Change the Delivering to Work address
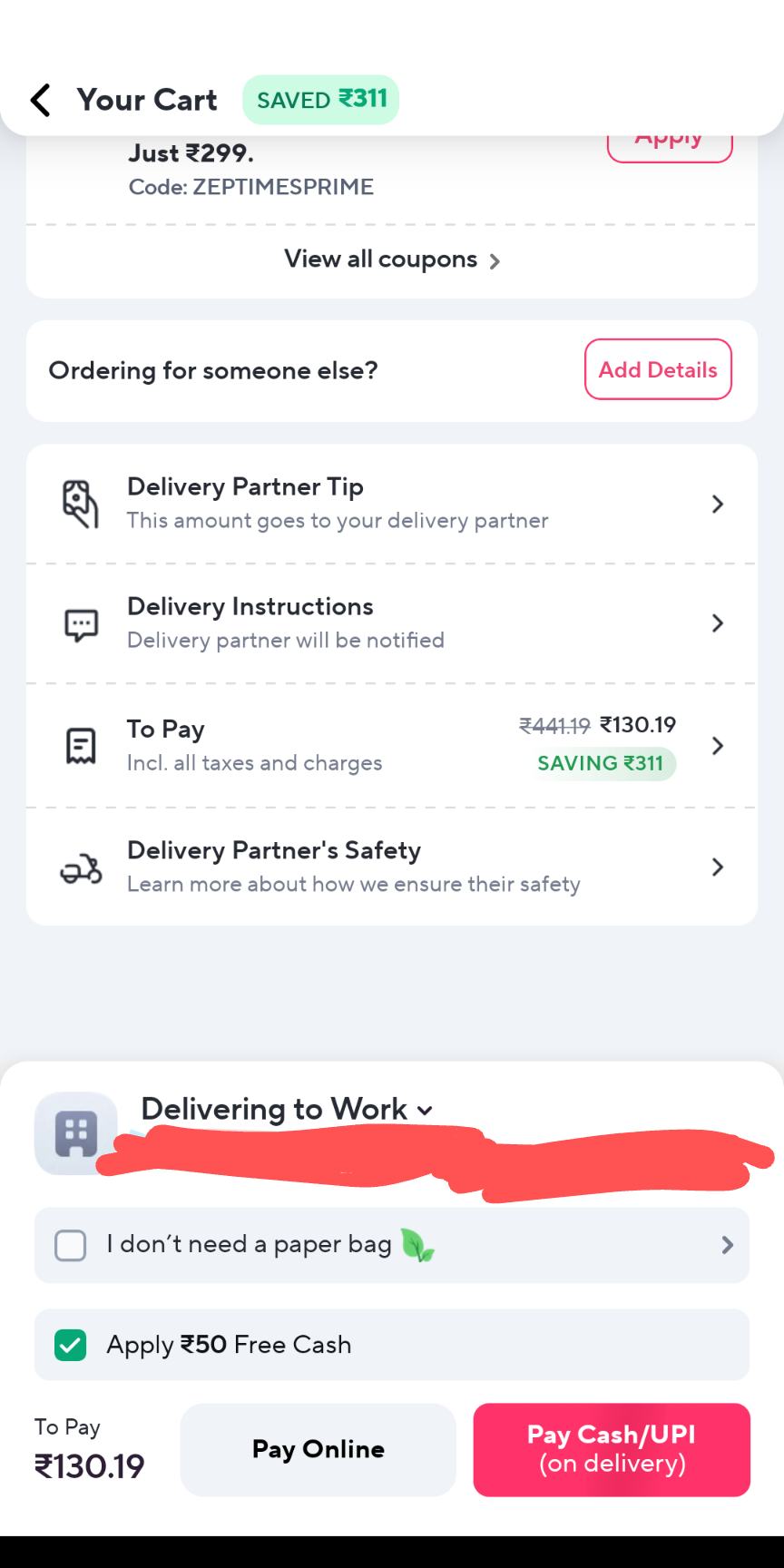The height and width of the screenshot is (1568, 784). click(287, 1110)
